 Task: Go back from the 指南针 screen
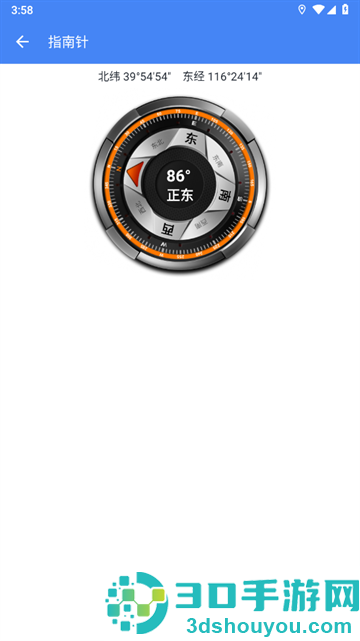22,42
